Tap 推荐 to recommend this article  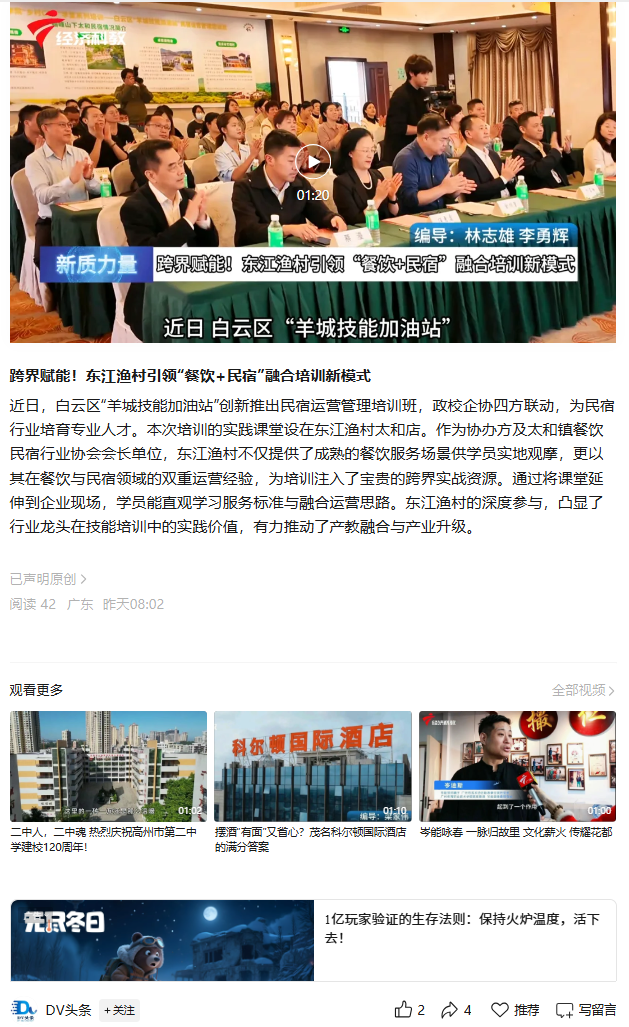[516, 1010]
